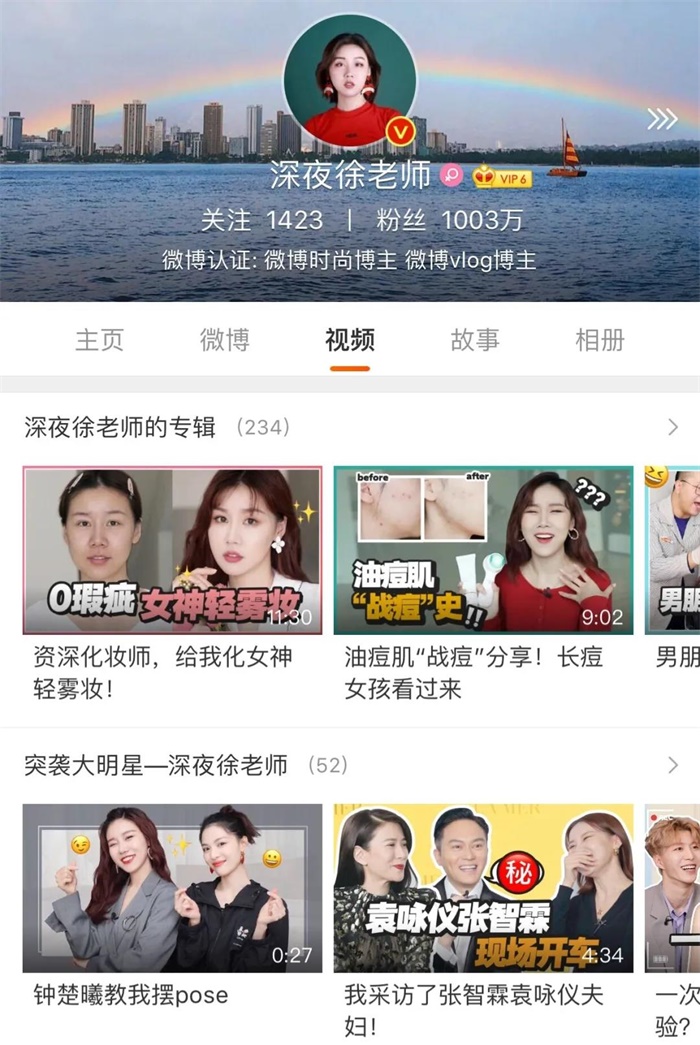Tap the VIP 6 crown badge
The image size is (700, 1045).
pos(502,177)
